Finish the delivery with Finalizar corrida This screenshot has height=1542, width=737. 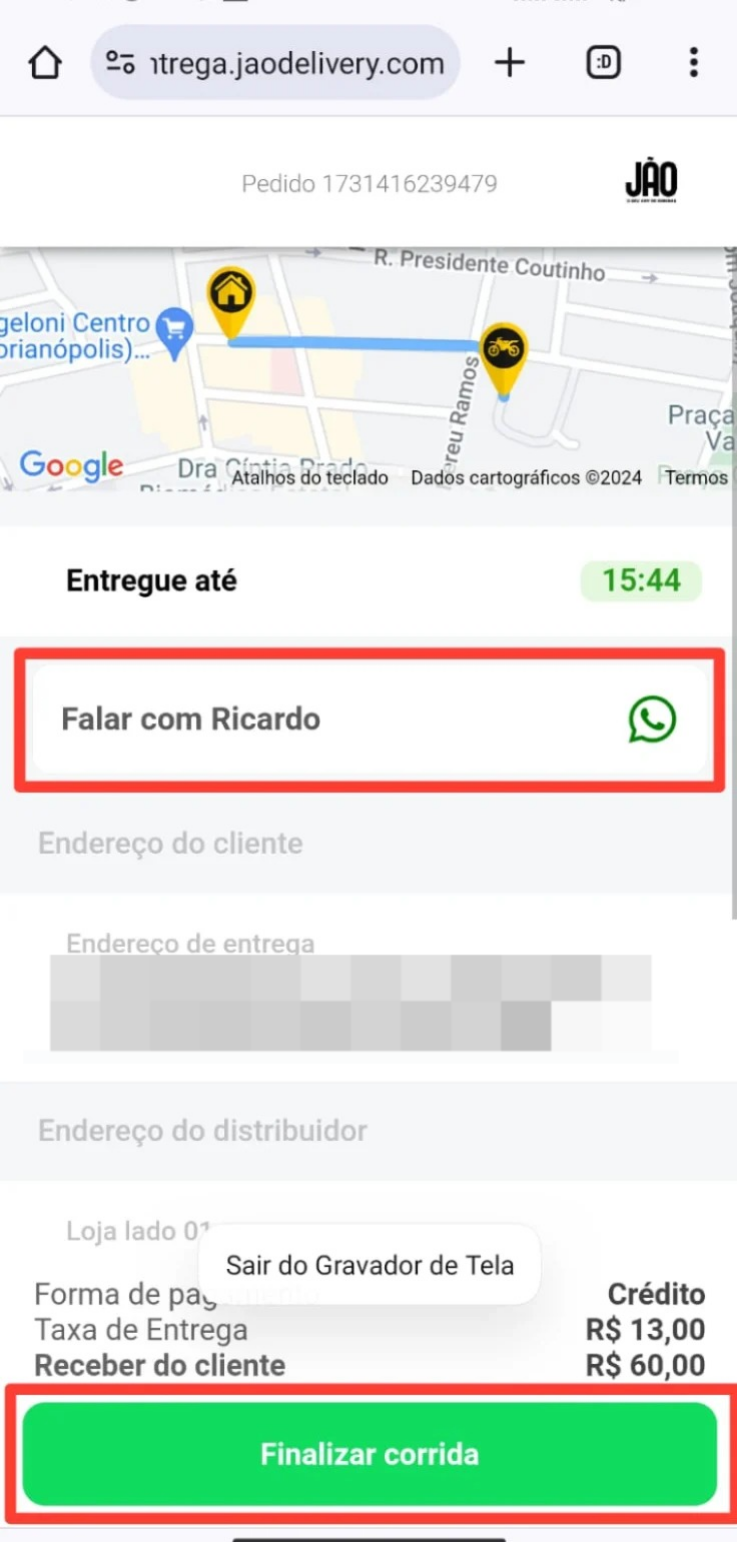point(369,1453)
